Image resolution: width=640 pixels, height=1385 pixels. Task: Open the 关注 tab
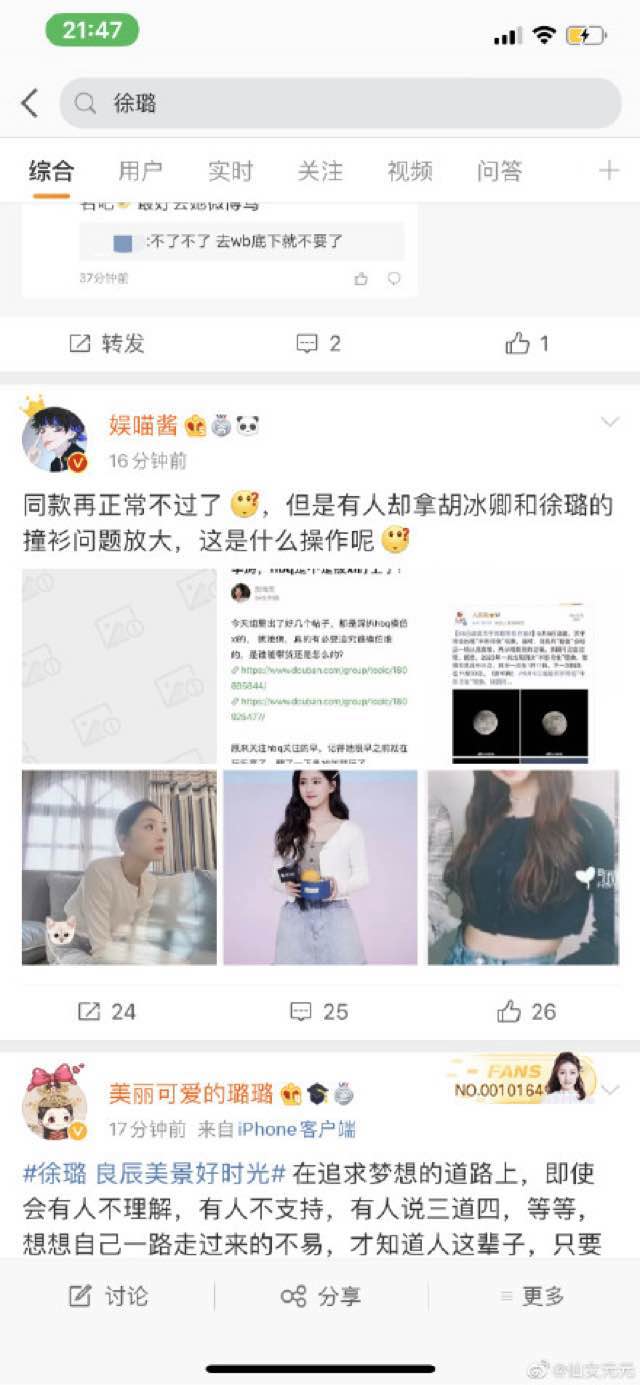[320, 171]
